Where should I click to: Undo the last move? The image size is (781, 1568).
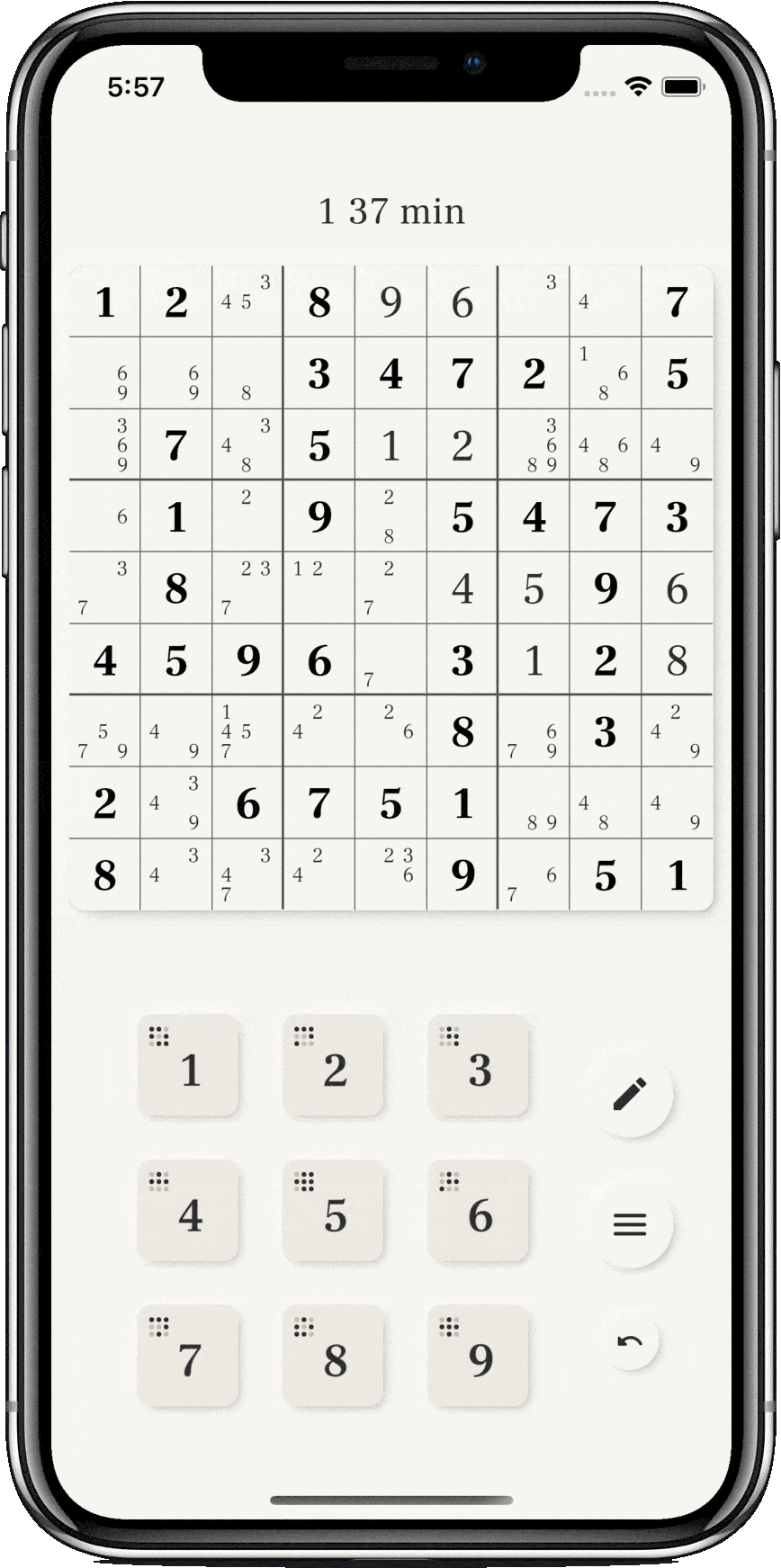(x=630, y=1343)
